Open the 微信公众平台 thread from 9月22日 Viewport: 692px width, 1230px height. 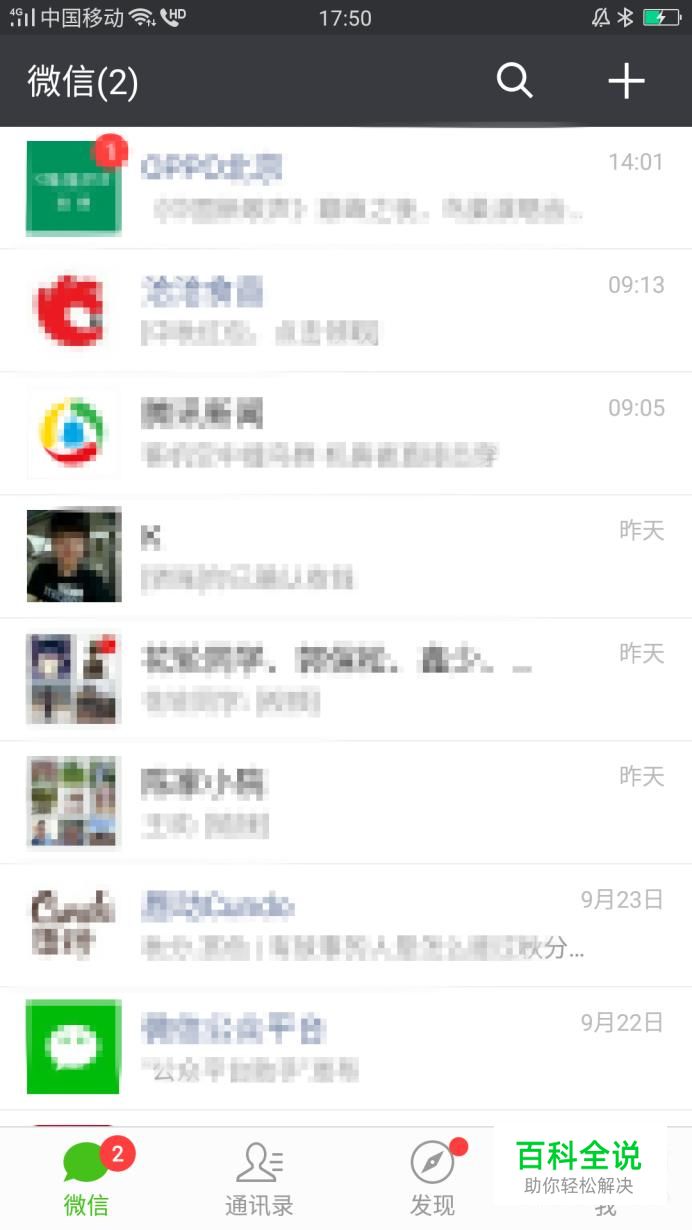pos(346,1047)
